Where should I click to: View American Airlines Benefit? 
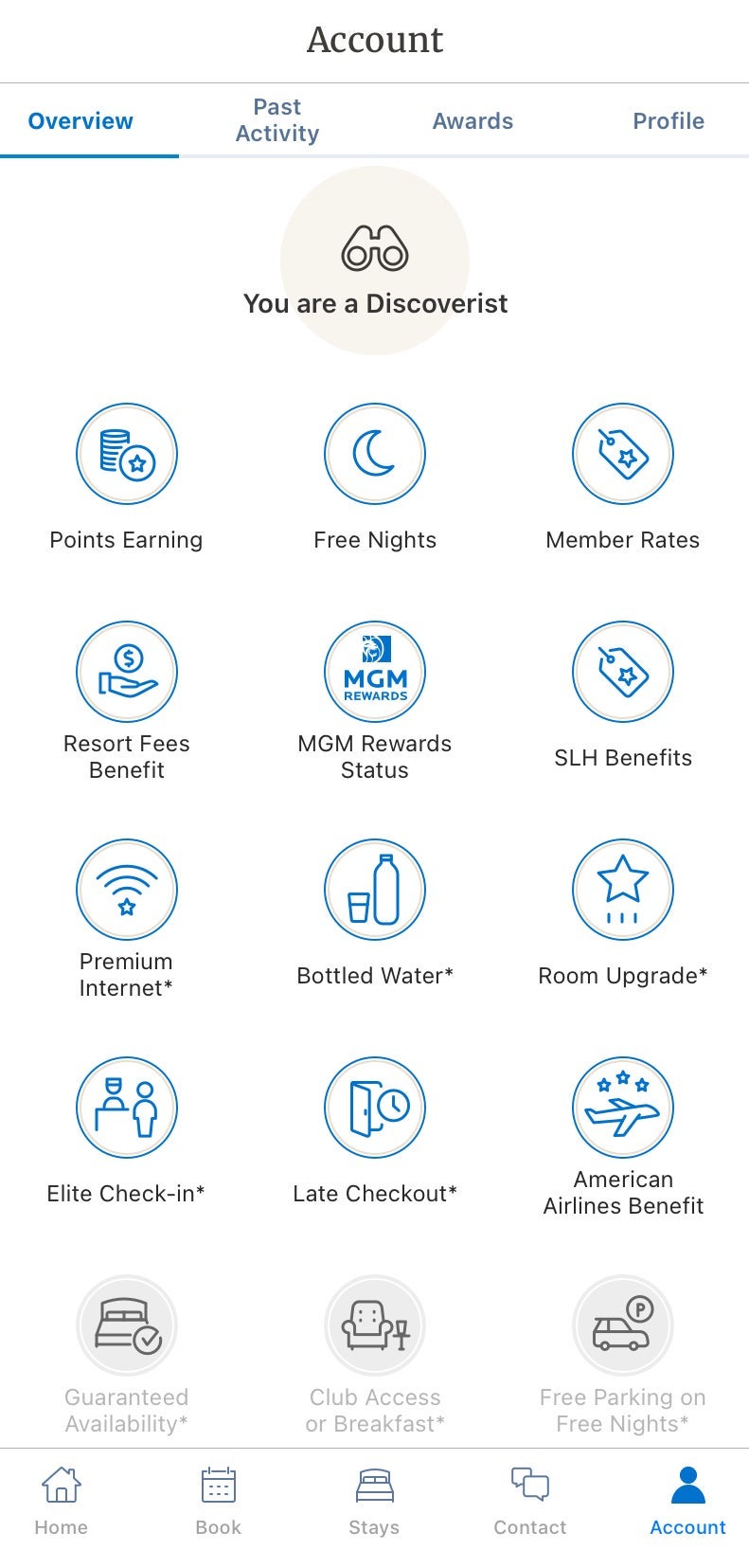[623, 1108]
